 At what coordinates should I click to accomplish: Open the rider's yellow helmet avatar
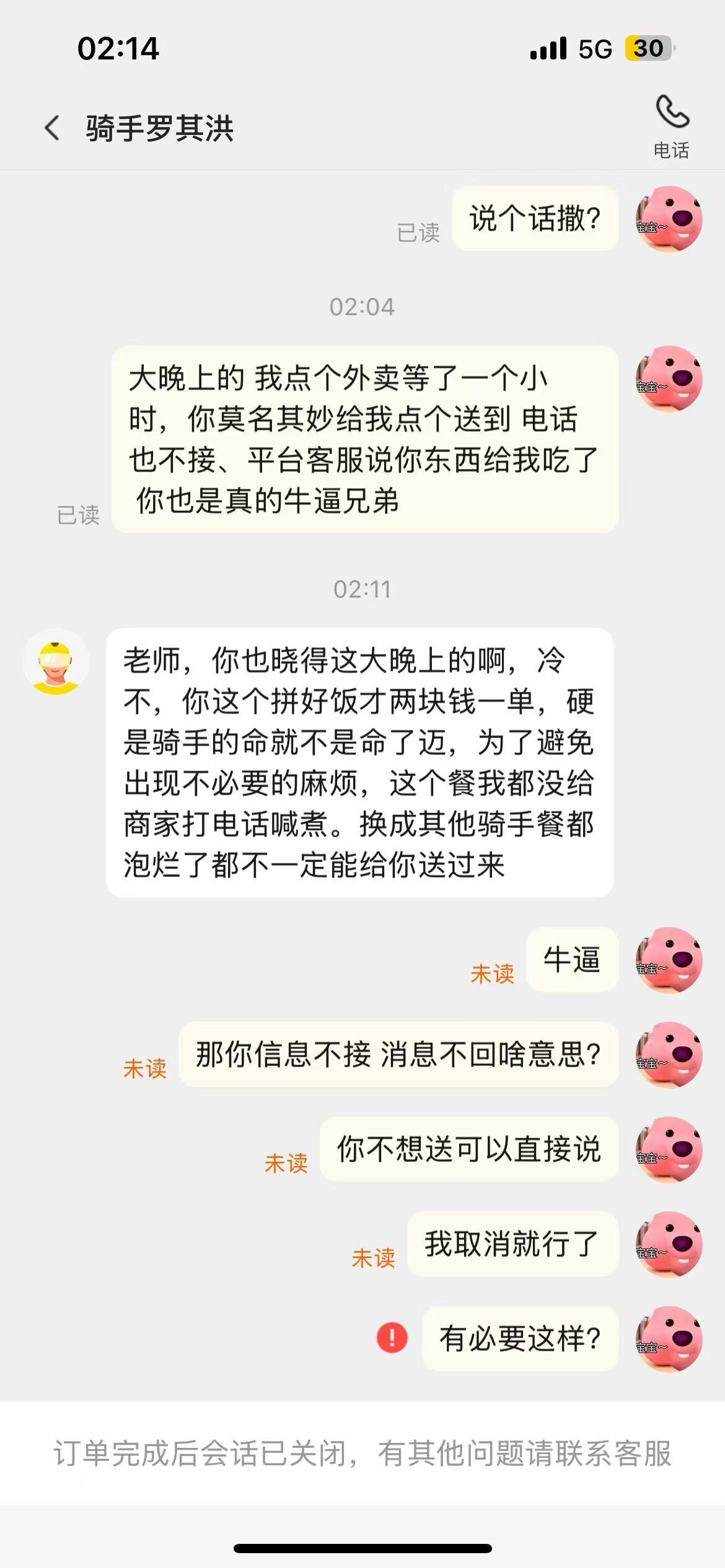click(x=56, y=662)
